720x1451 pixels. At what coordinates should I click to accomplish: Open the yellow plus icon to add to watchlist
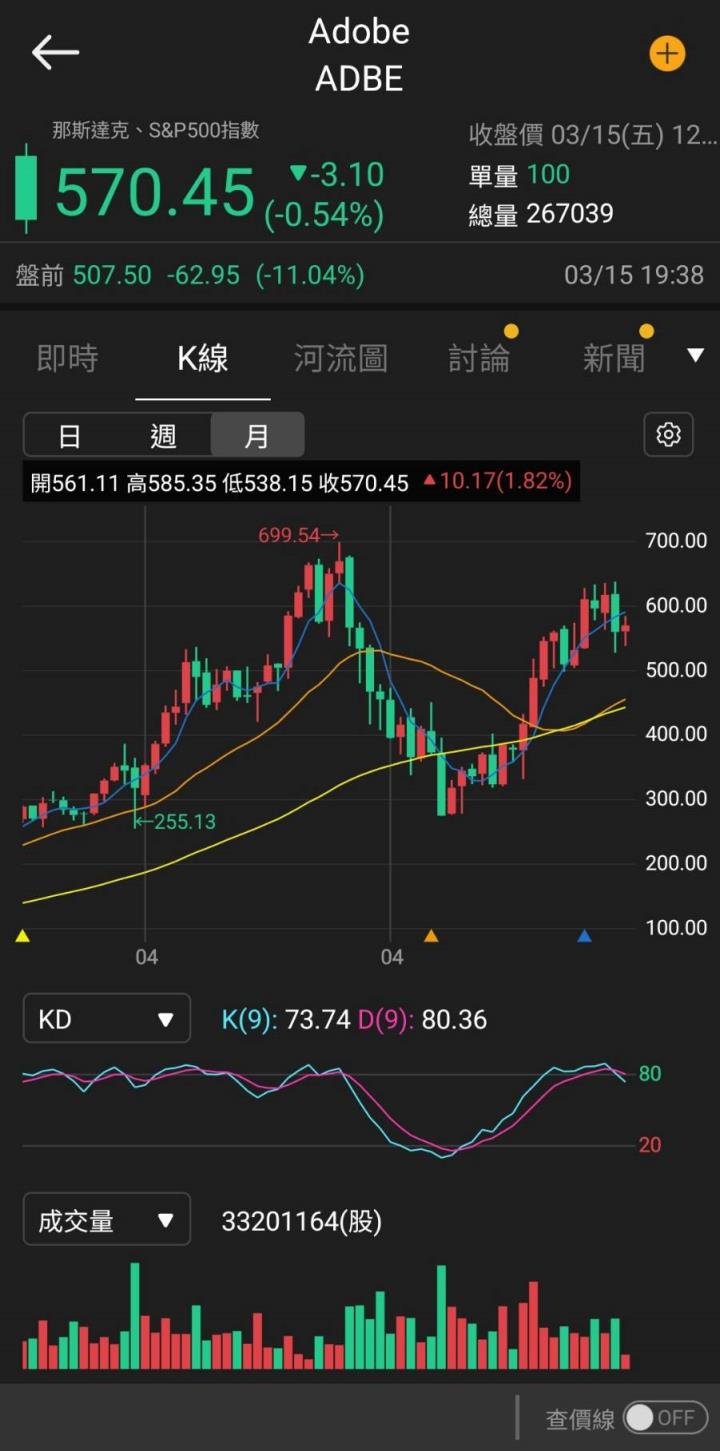[666, 53]
